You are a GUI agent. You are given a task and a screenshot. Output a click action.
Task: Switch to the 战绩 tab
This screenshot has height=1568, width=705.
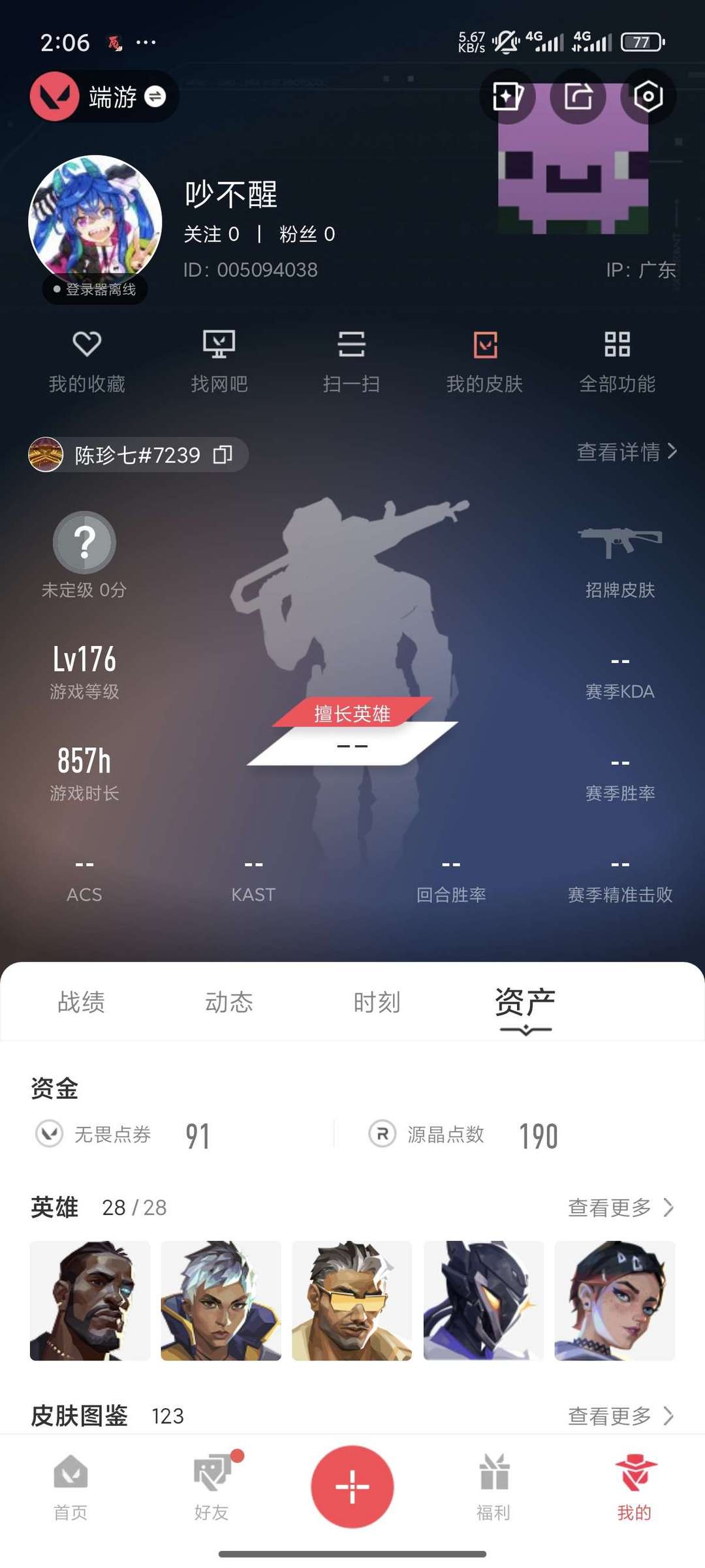pyautogui.click(x=81, y=1002)
